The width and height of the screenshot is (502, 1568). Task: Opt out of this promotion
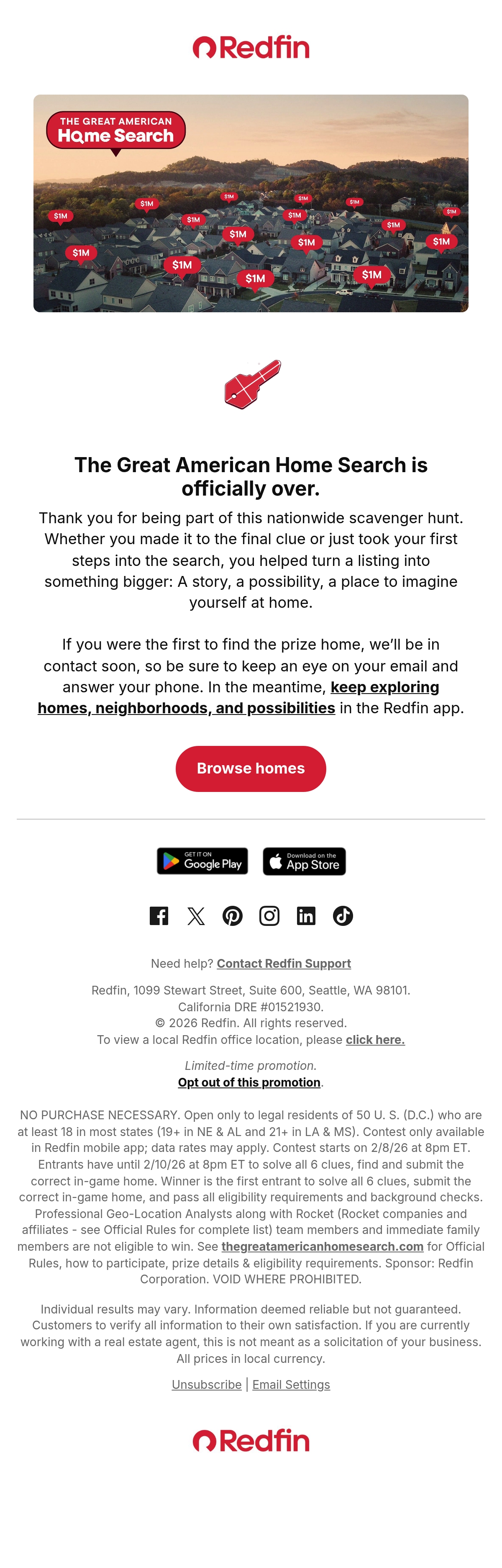[249, 1082]
